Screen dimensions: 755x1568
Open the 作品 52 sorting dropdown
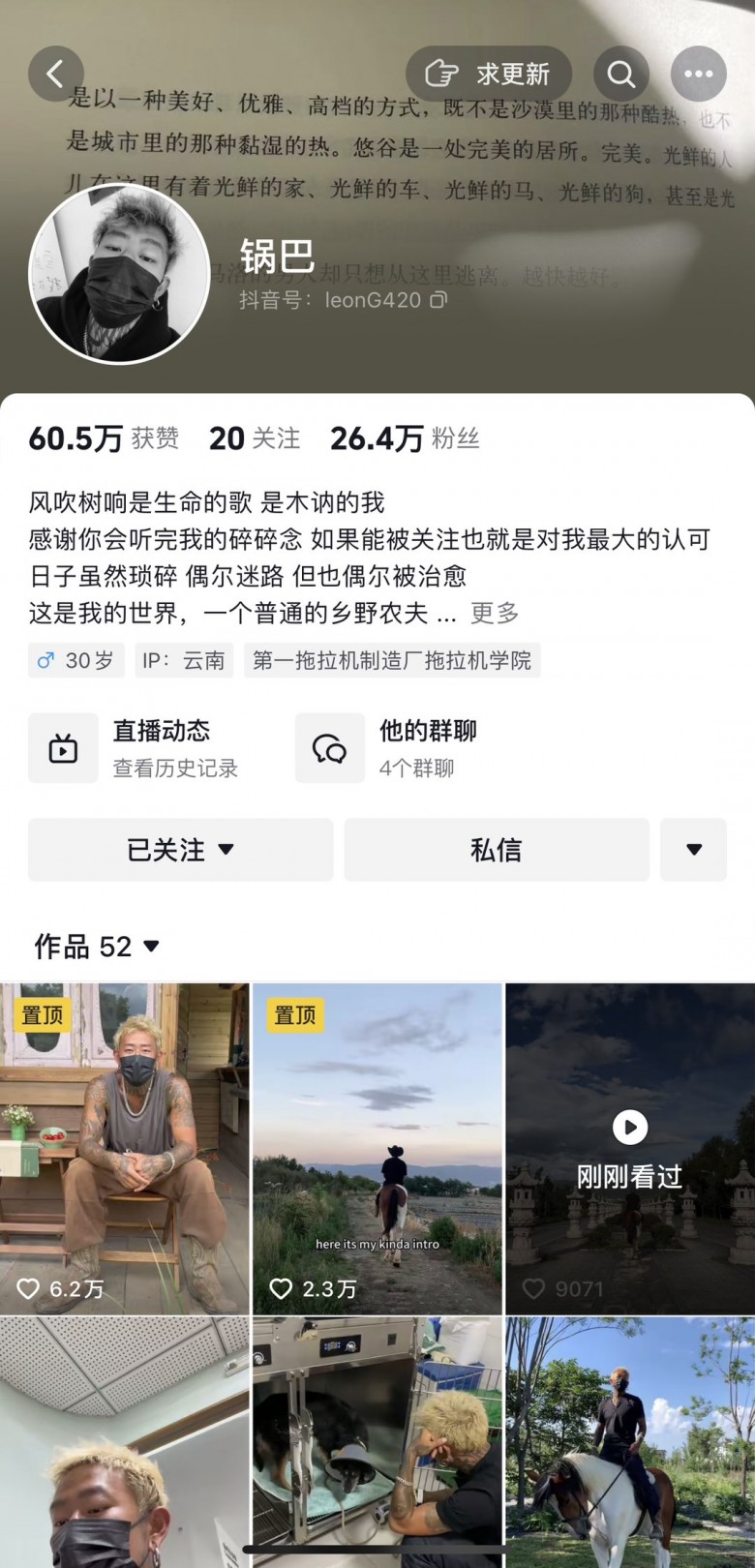pyautogui.click(x=97, y=946)
